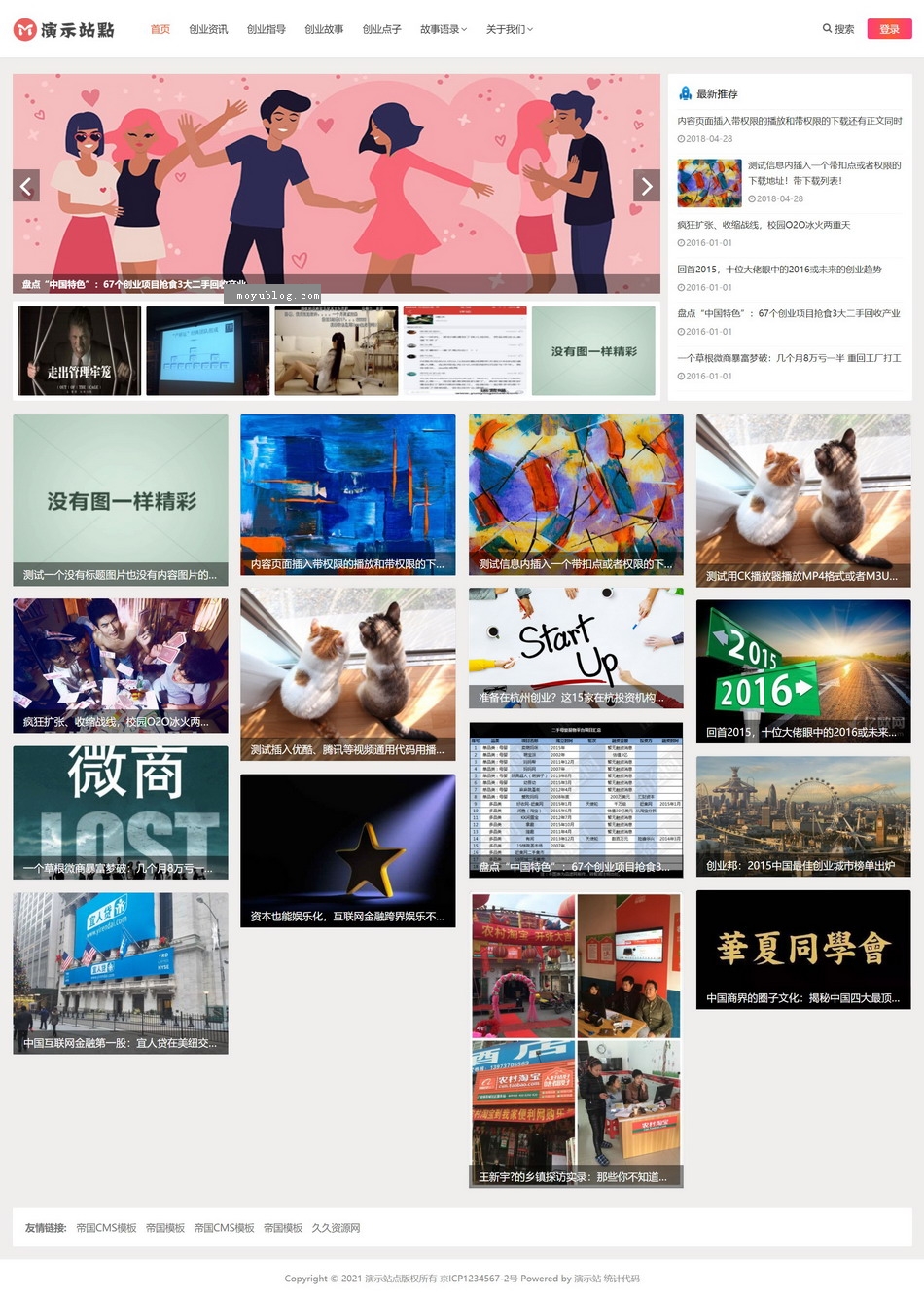Open the 搜索 search in header
The image size is (924, 1297).
(838, 29)
